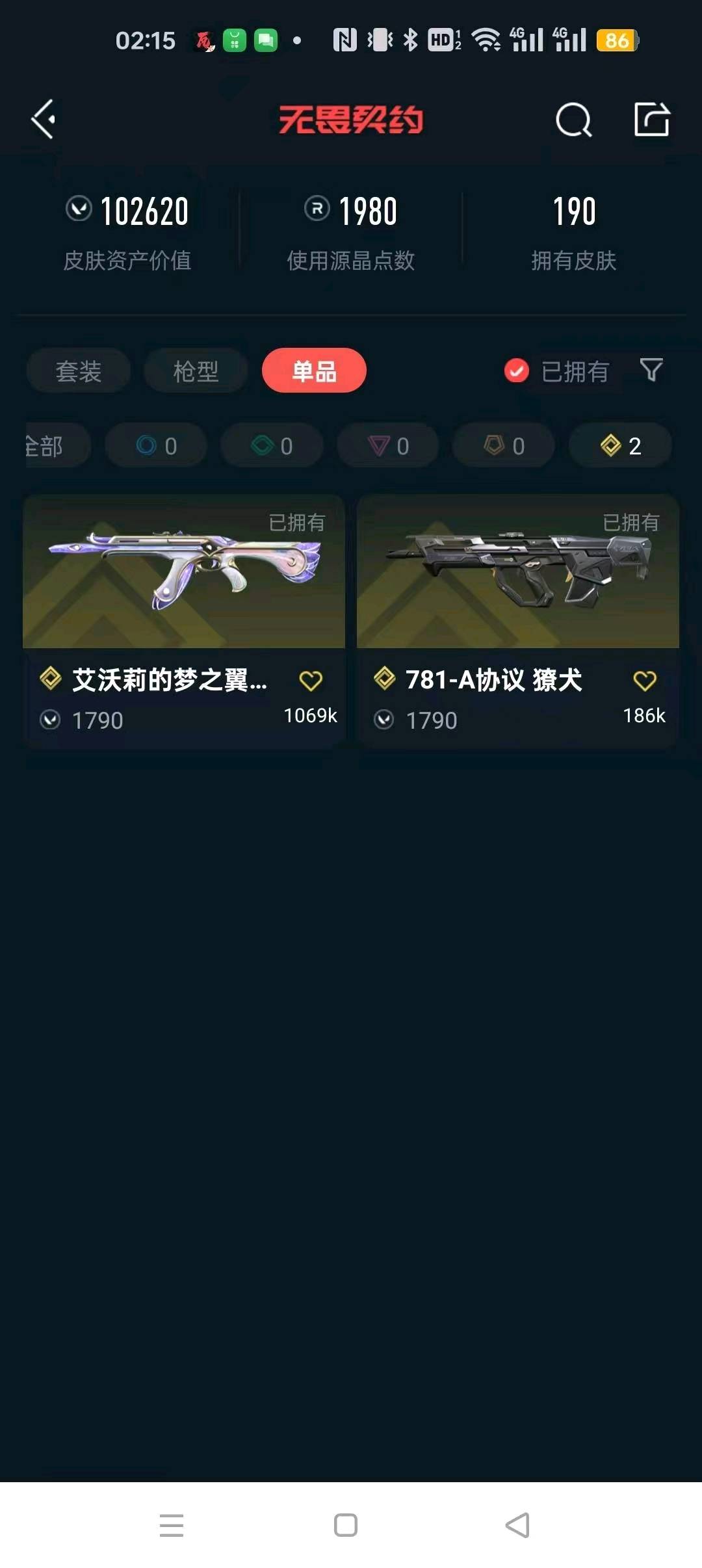Open the search magnifier icon

coord(573,120)
